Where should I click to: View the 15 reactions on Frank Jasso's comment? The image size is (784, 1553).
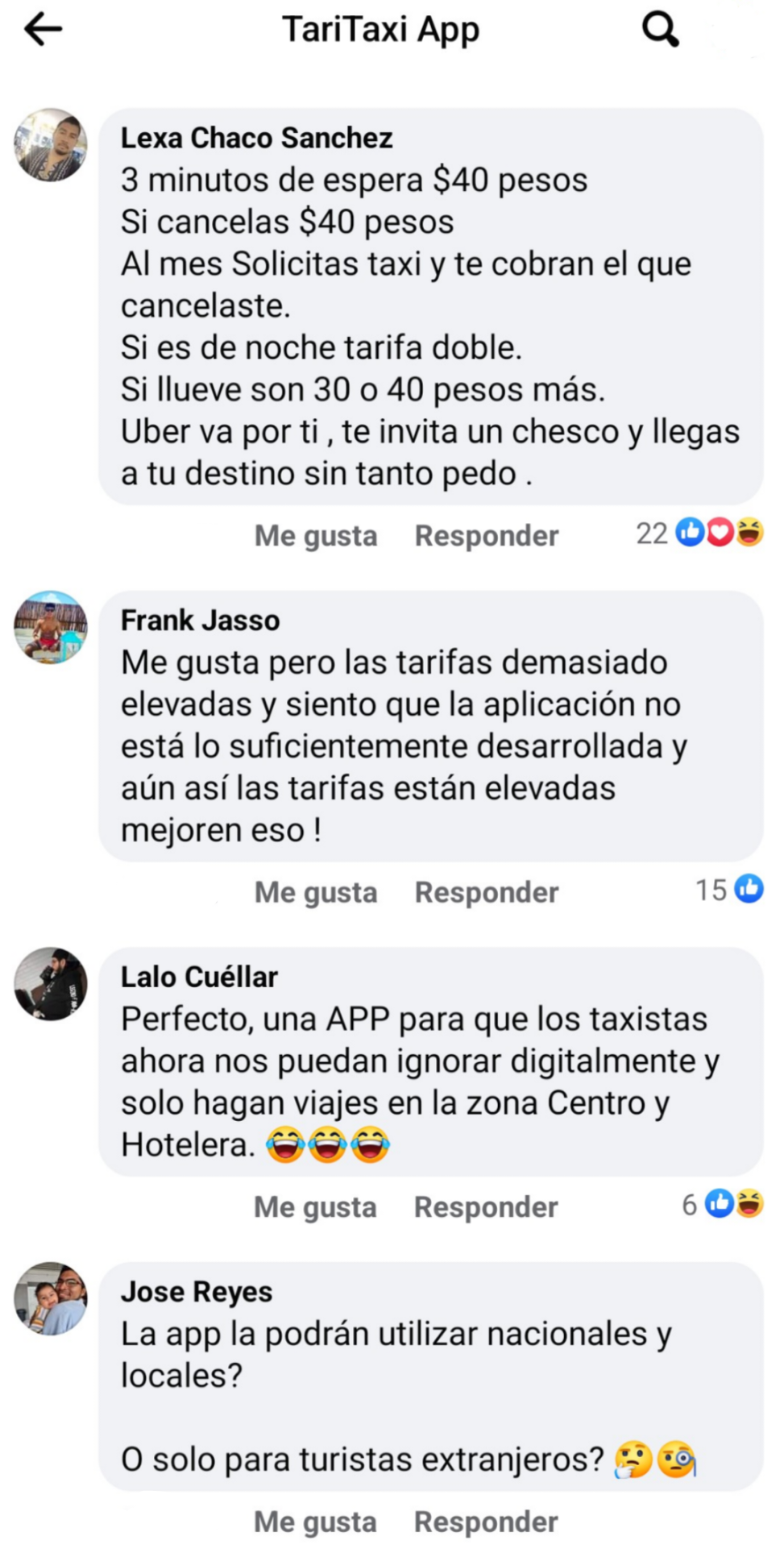pyautogui.click(x=729, y=890)
